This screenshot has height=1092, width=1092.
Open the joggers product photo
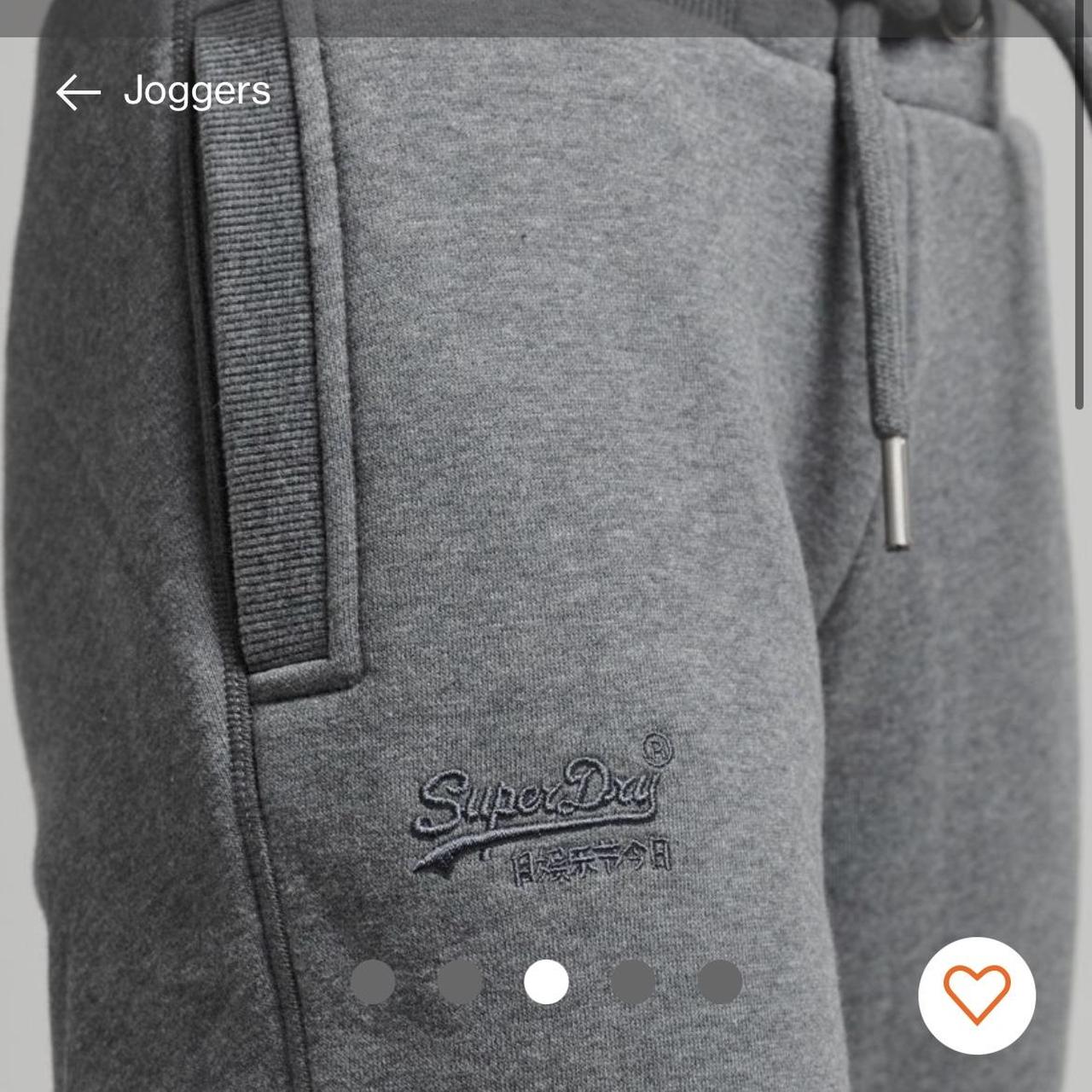[x=546, y=512]
